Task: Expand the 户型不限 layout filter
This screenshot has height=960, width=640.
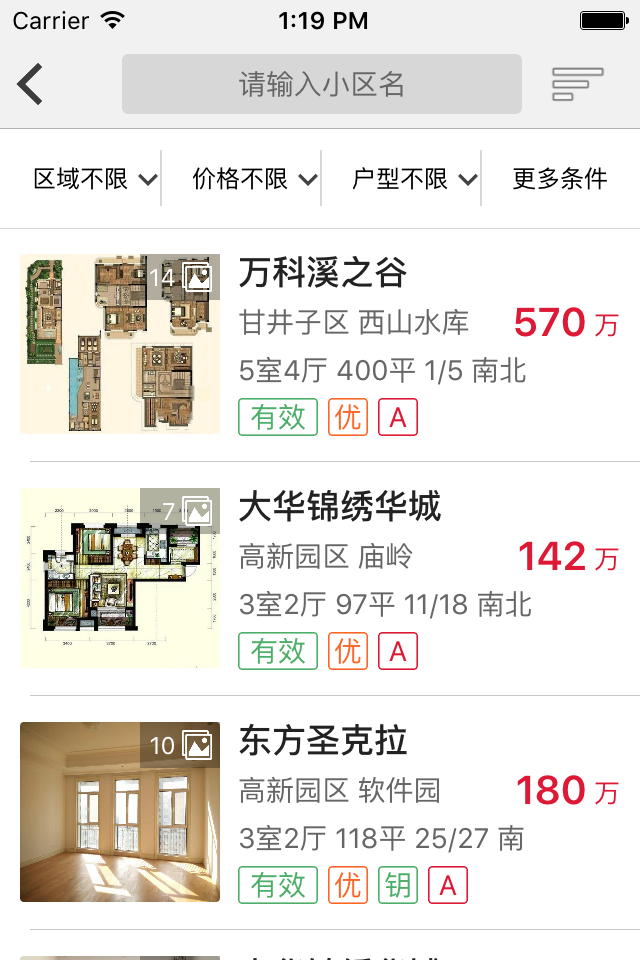Action: click(x=415, y=179)
